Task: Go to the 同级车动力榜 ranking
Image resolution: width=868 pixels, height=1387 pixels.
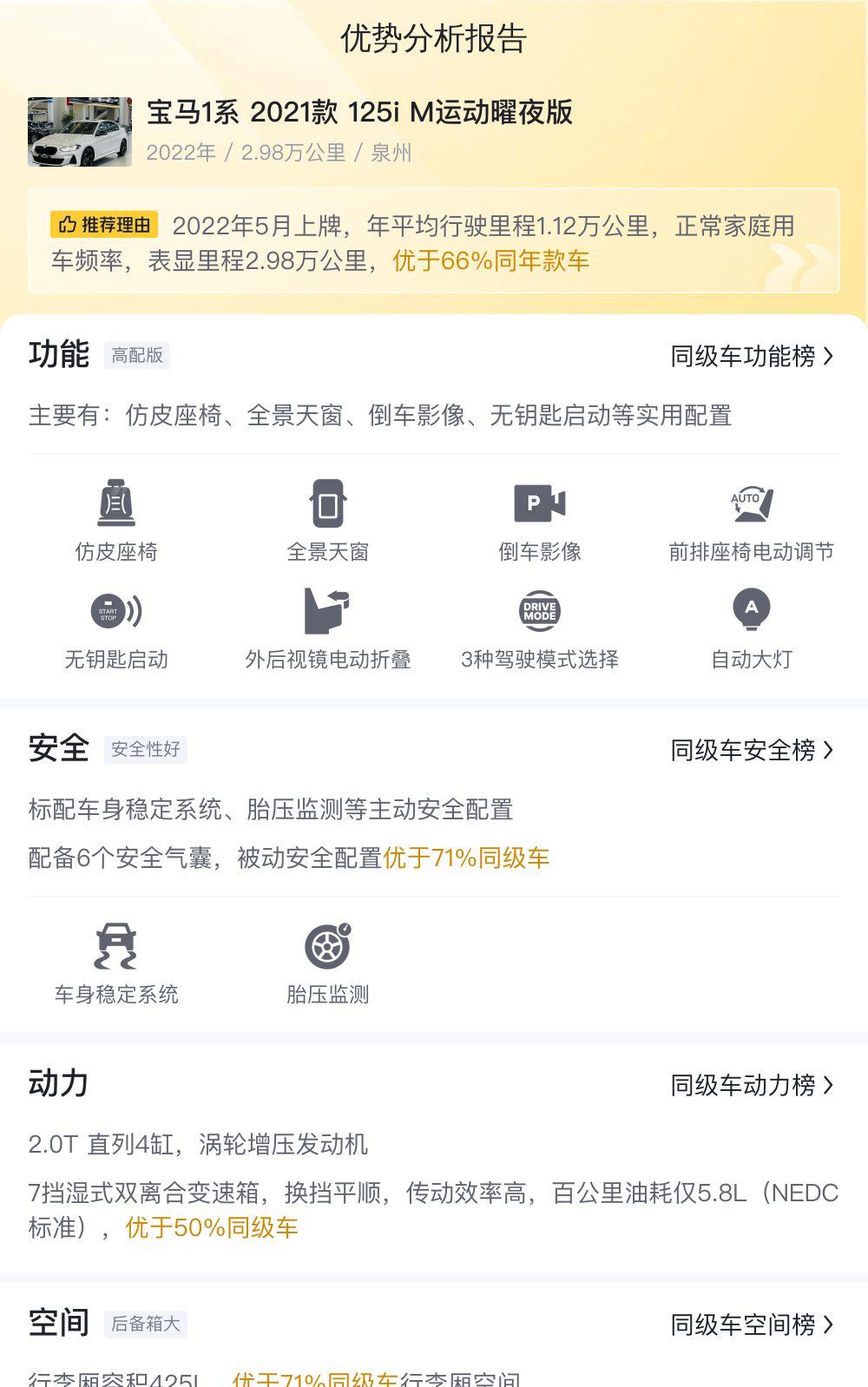Action: 751,1085
